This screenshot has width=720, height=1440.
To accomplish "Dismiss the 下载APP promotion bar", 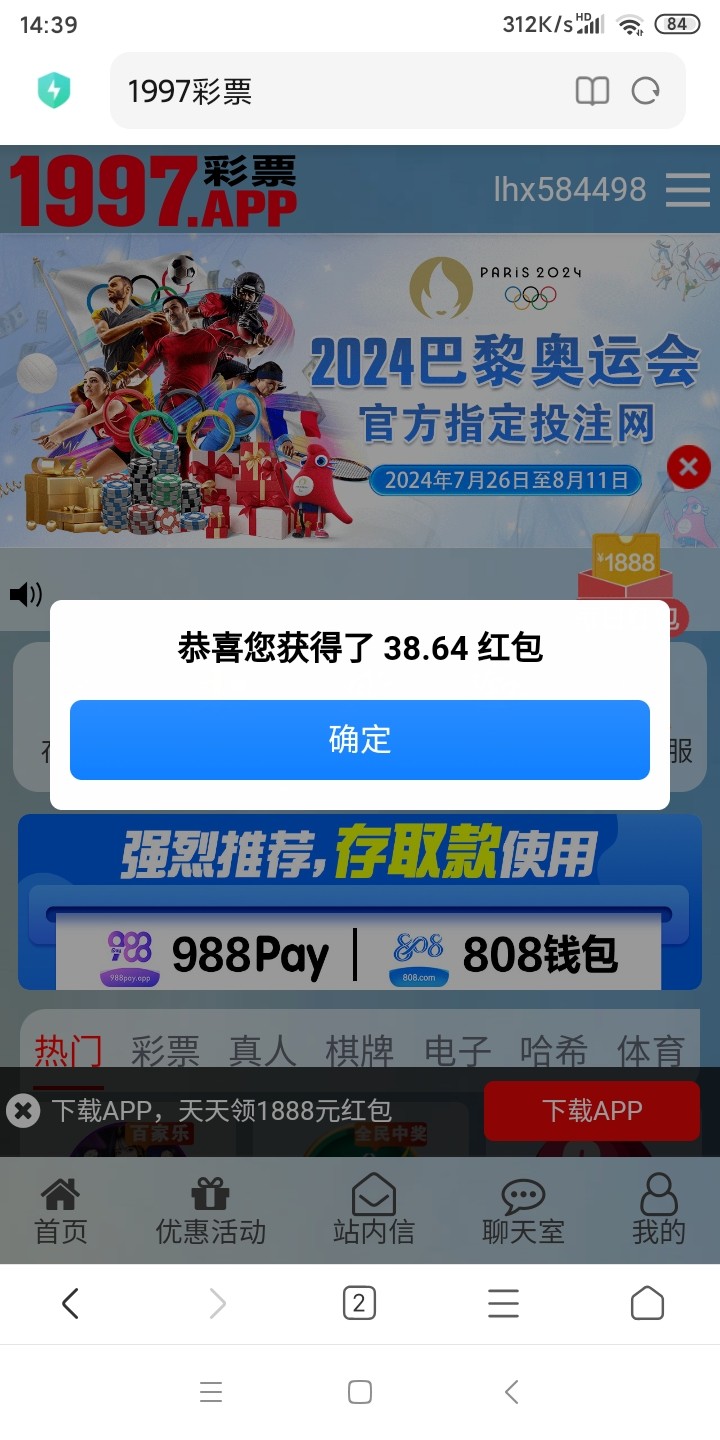I will [x=23, y=1110].
